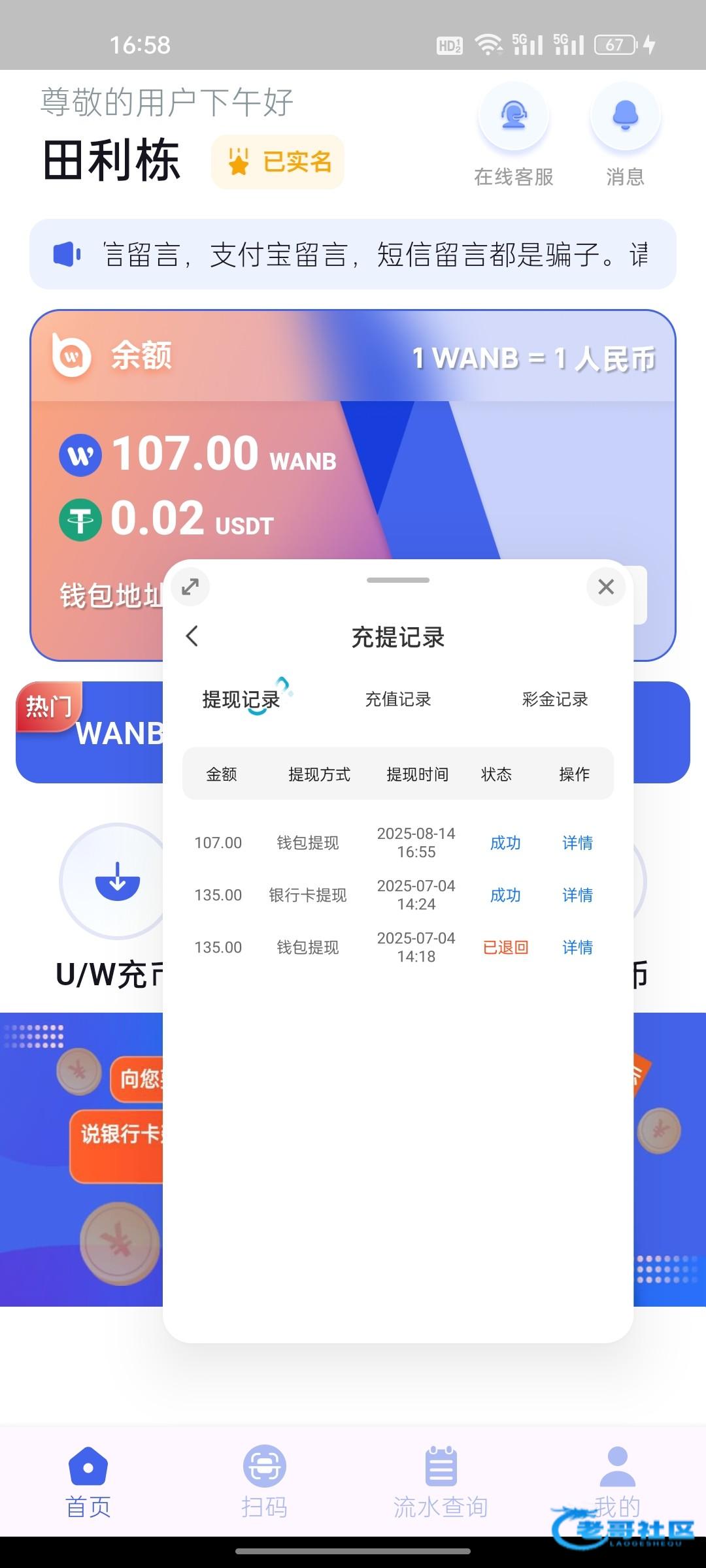
Task: View 详情 for the 已退回 withdrawal
Action: click(x=577, y=947)
